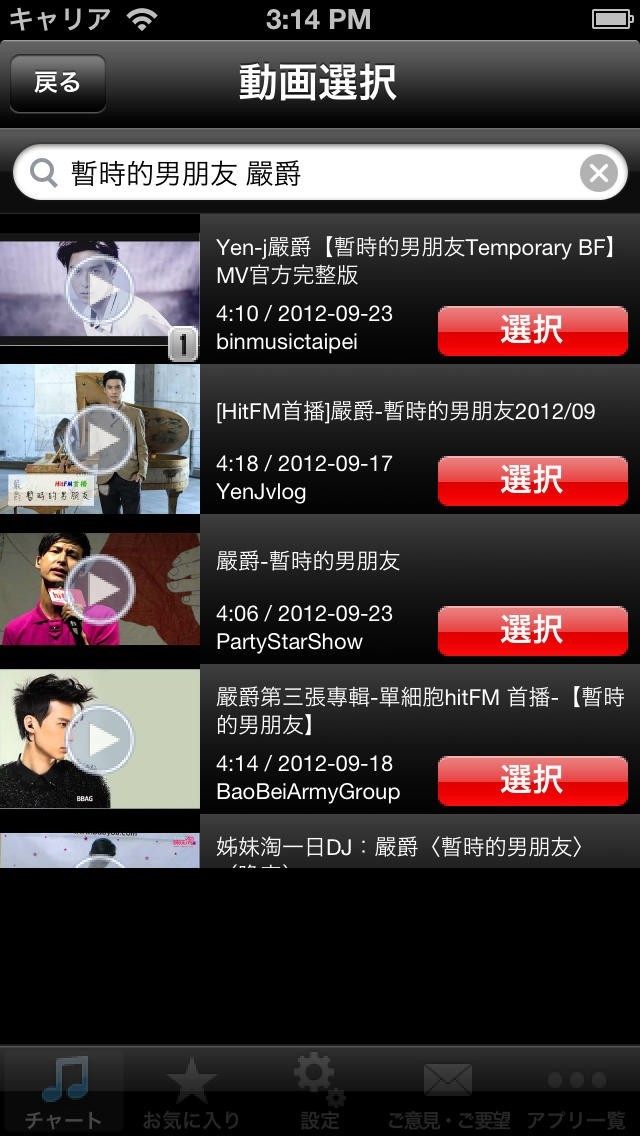Tap the 戻る back button
This screenshot has width=640, height=1136.
coord(57,83)
